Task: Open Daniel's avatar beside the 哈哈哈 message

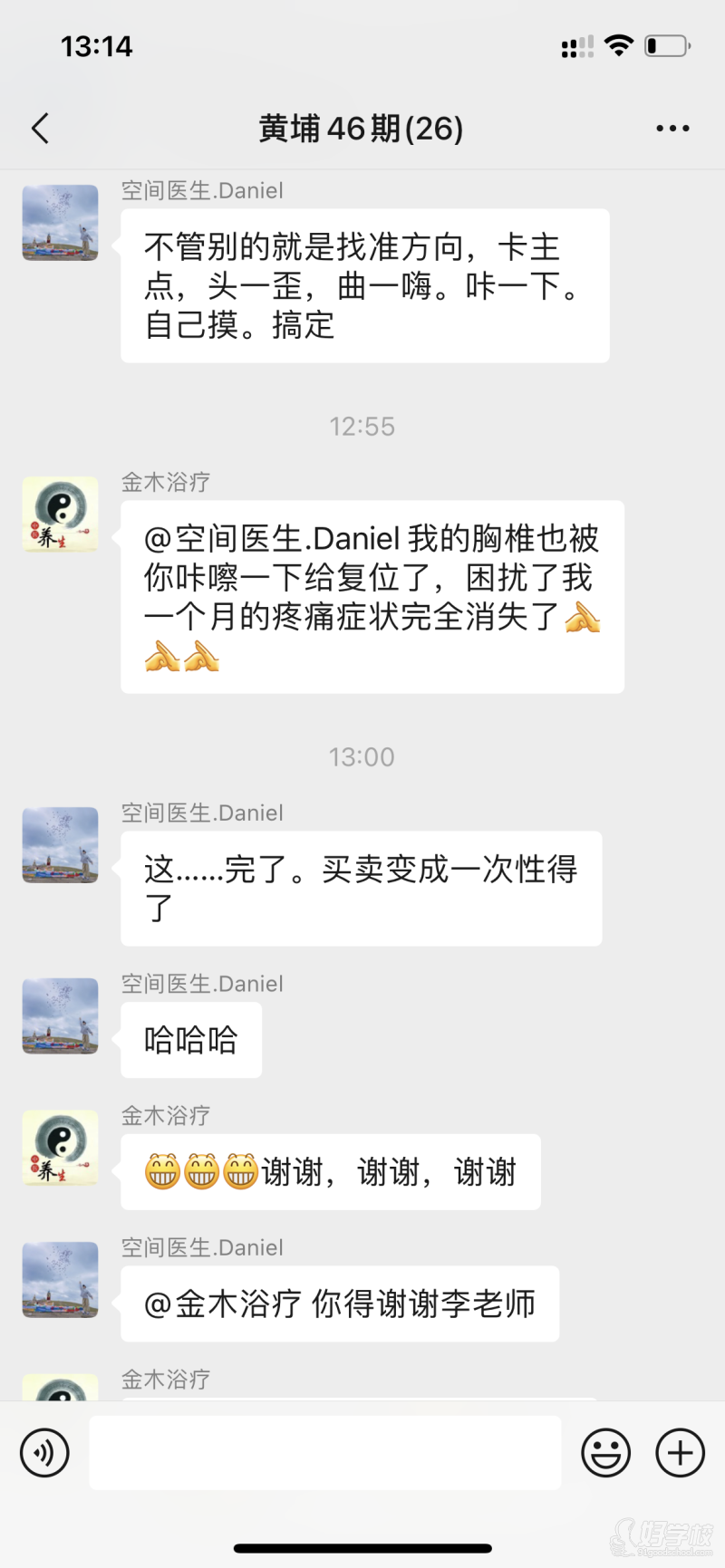Action: (x=60, y=1015)
